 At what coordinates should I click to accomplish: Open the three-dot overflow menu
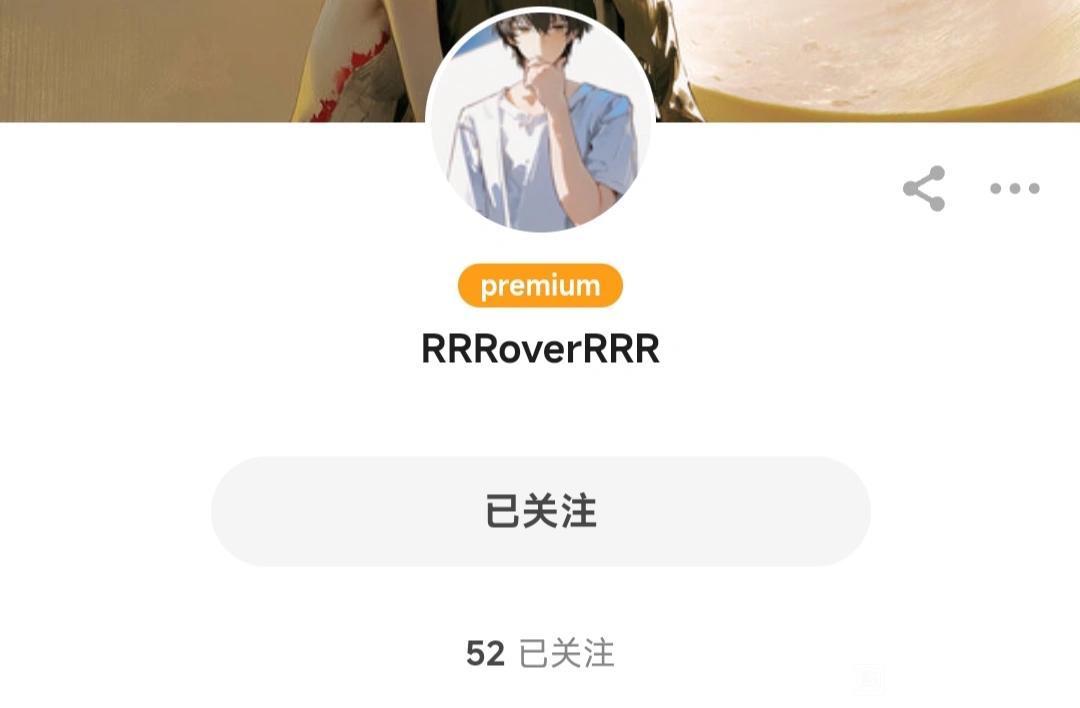point(1014,188)
